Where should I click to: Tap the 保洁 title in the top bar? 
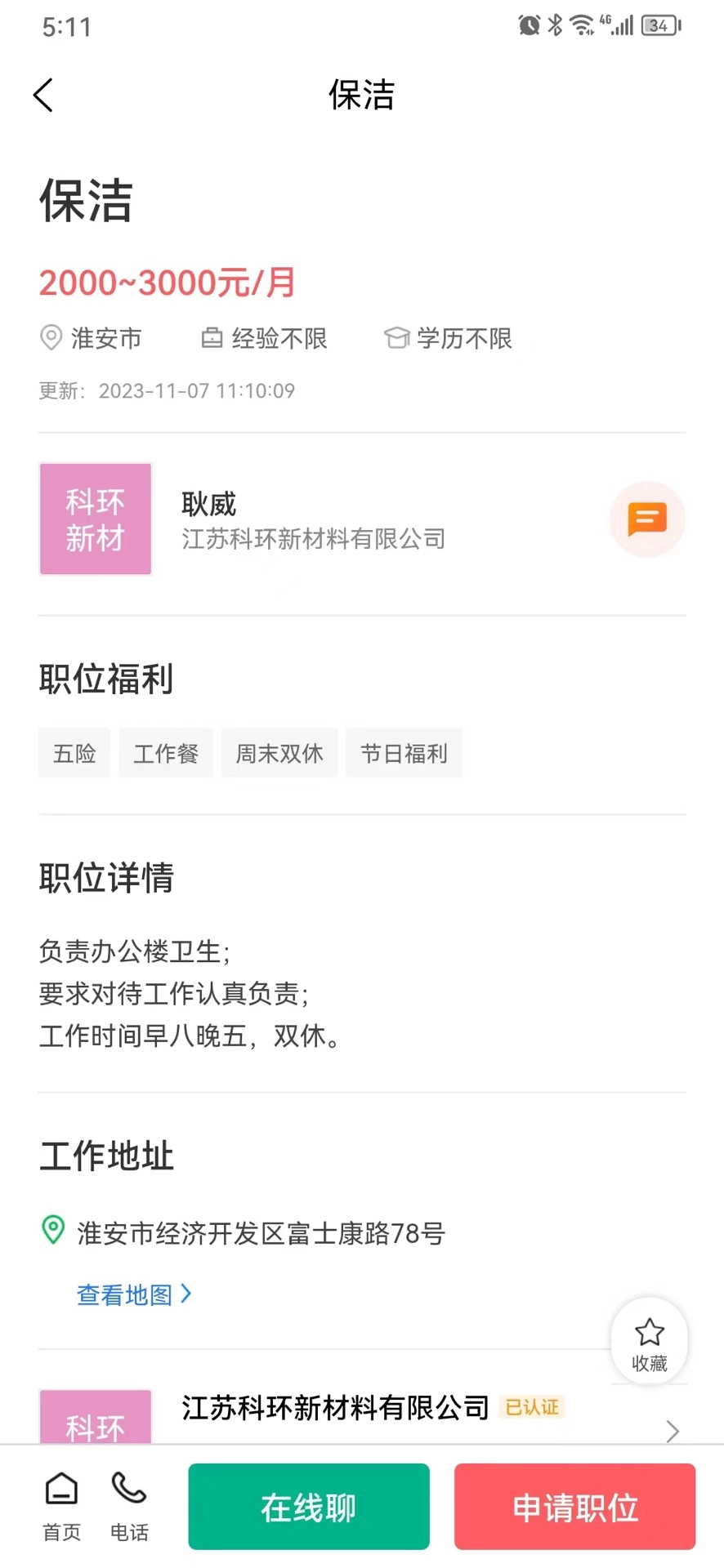coord(361,96)
